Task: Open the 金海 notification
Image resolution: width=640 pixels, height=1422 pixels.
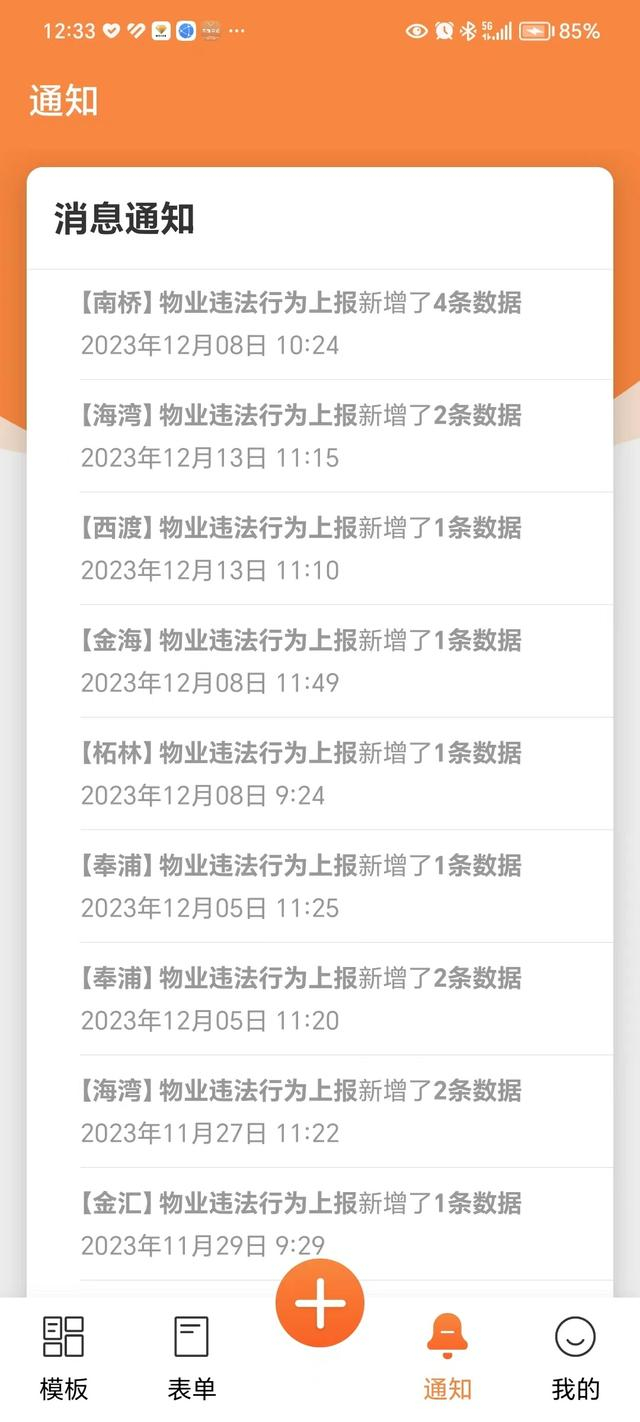Action: [320, 661]
